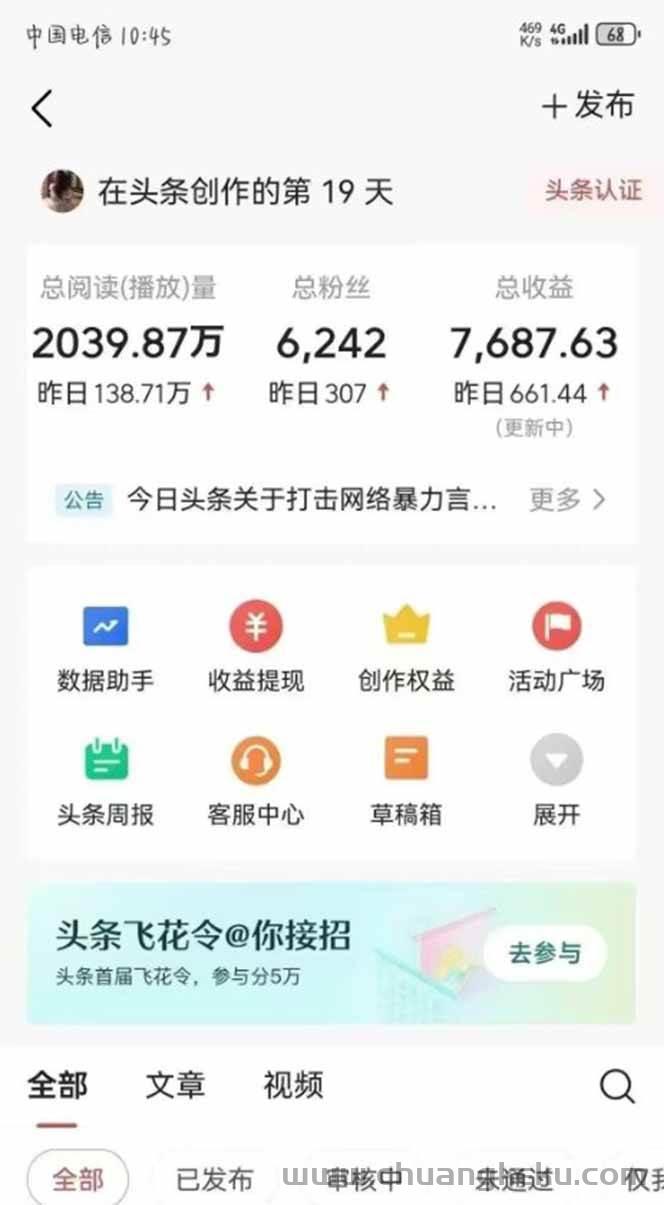Viewport: 664px width, 1205px height.
Task: Open 头条周报 weekly report
Action: 105,781
